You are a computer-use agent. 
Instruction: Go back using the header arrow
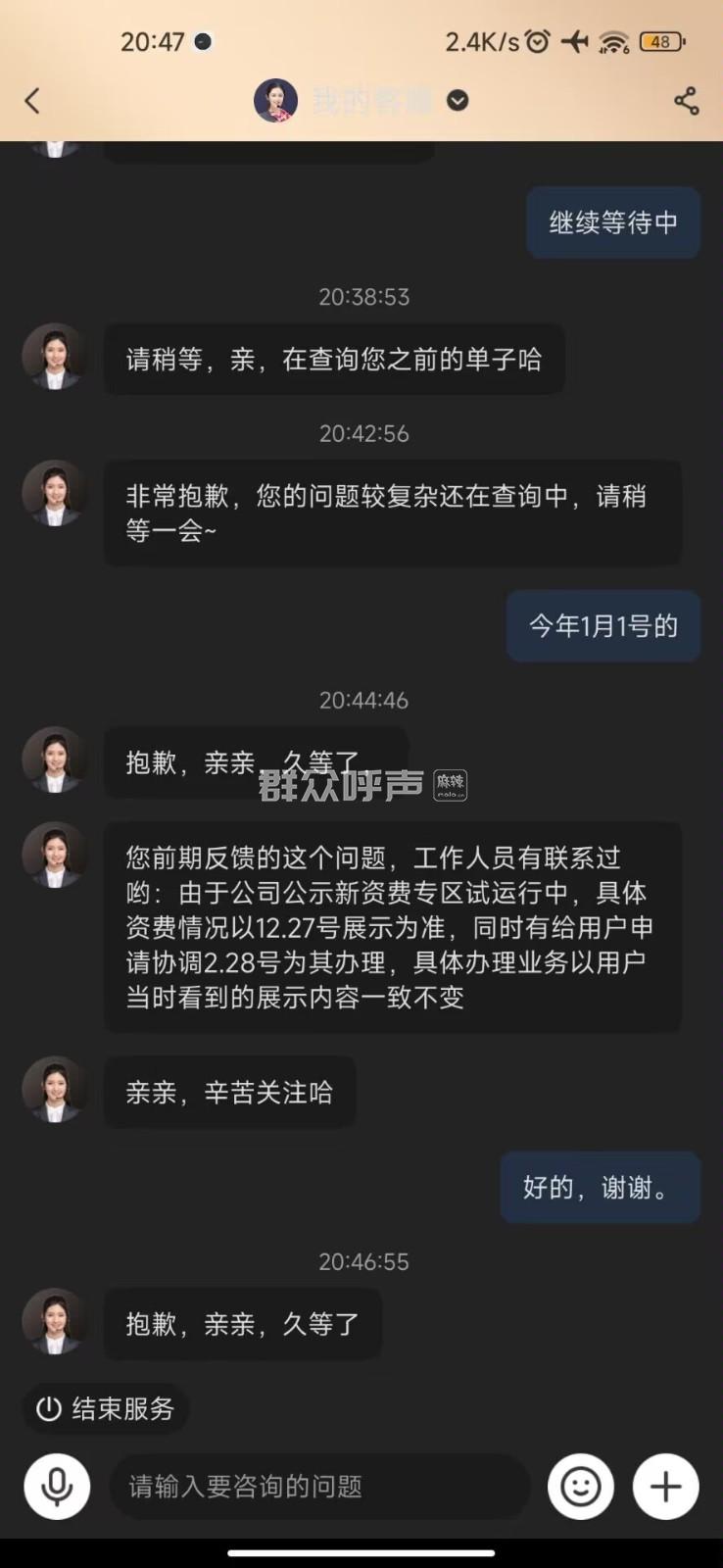[x=32, y=100]
